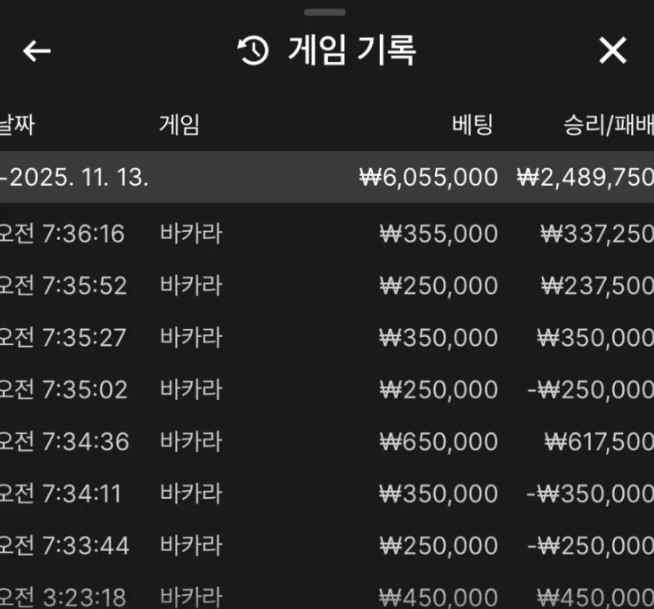Go back with the arrow
This screenshot has height=609, width=654.
pyautogui.click(x=37, y=51)
